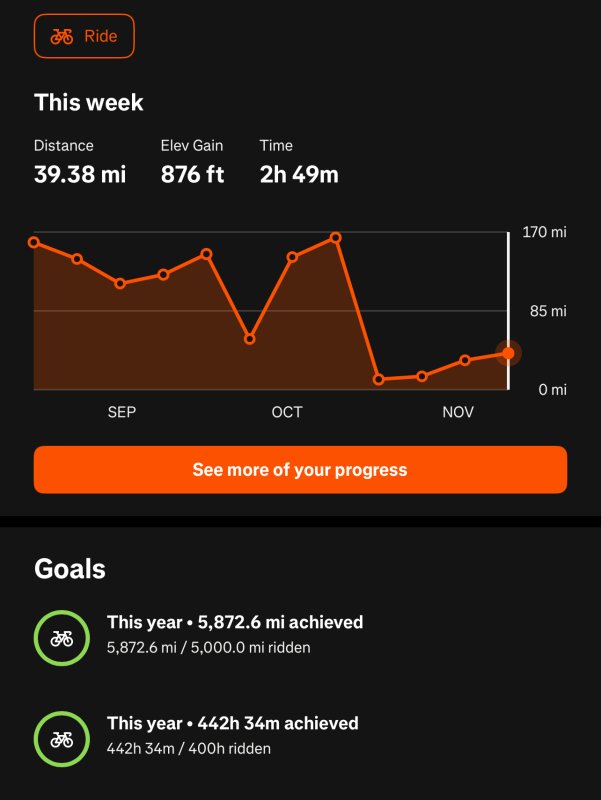Tap See more of your progress
Screen dimensions: 601x800
click(x=300, y=470)
